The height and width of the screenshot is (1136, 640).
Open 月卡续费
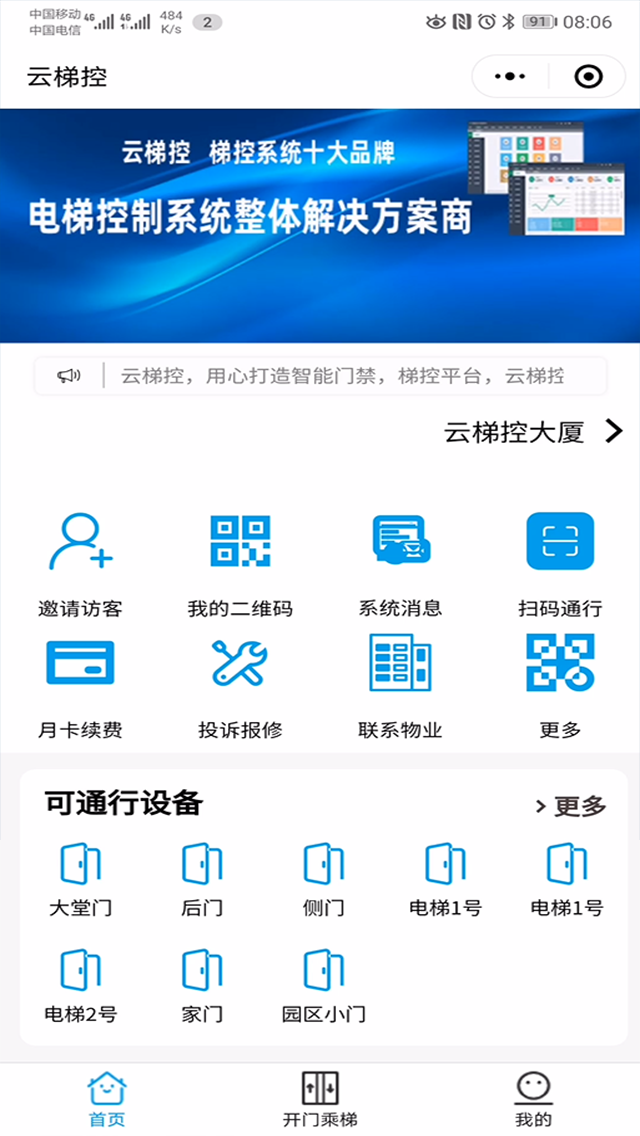click(80, 686)
